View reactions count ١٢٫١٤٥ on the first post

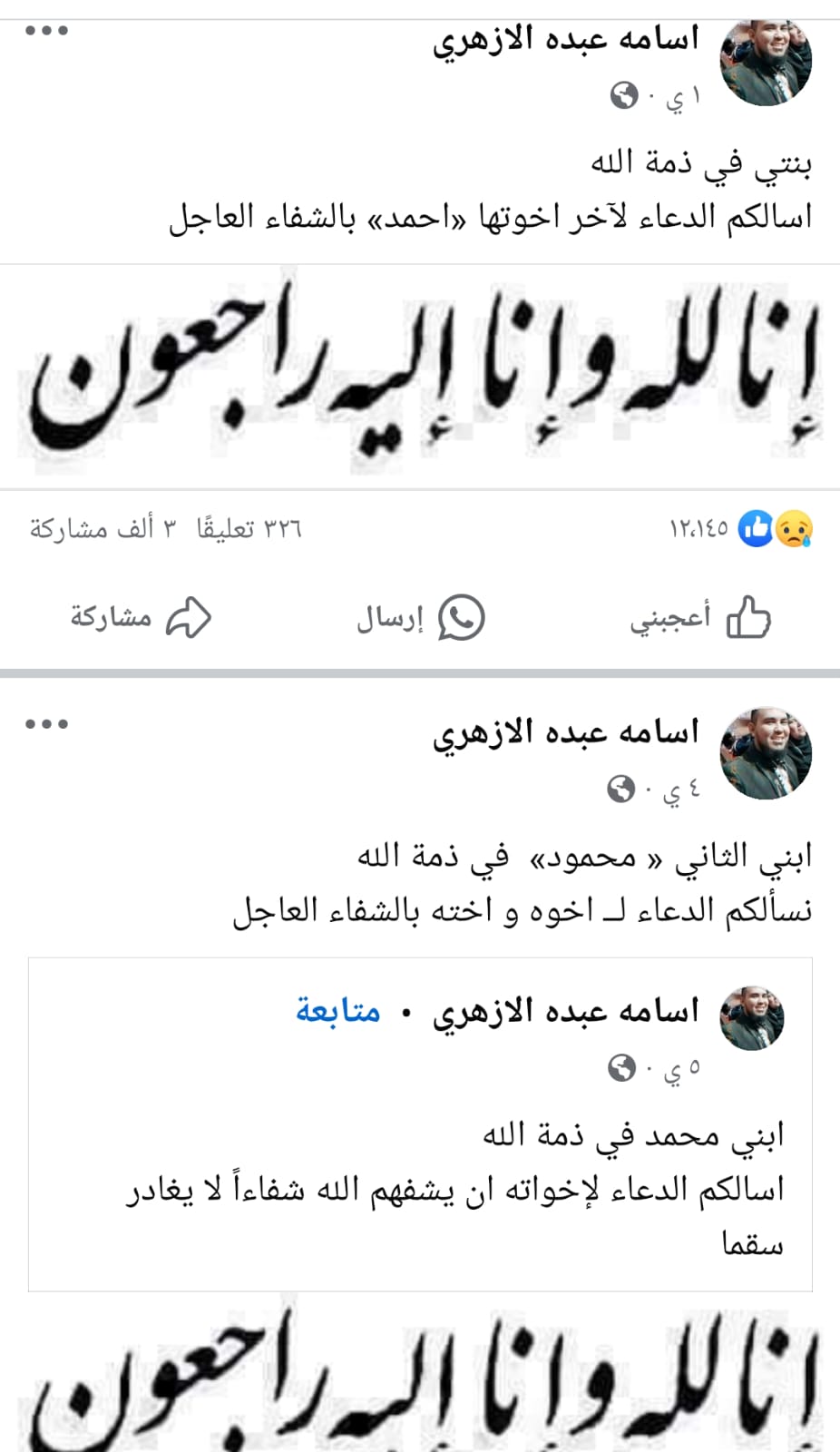pos(741,528)
